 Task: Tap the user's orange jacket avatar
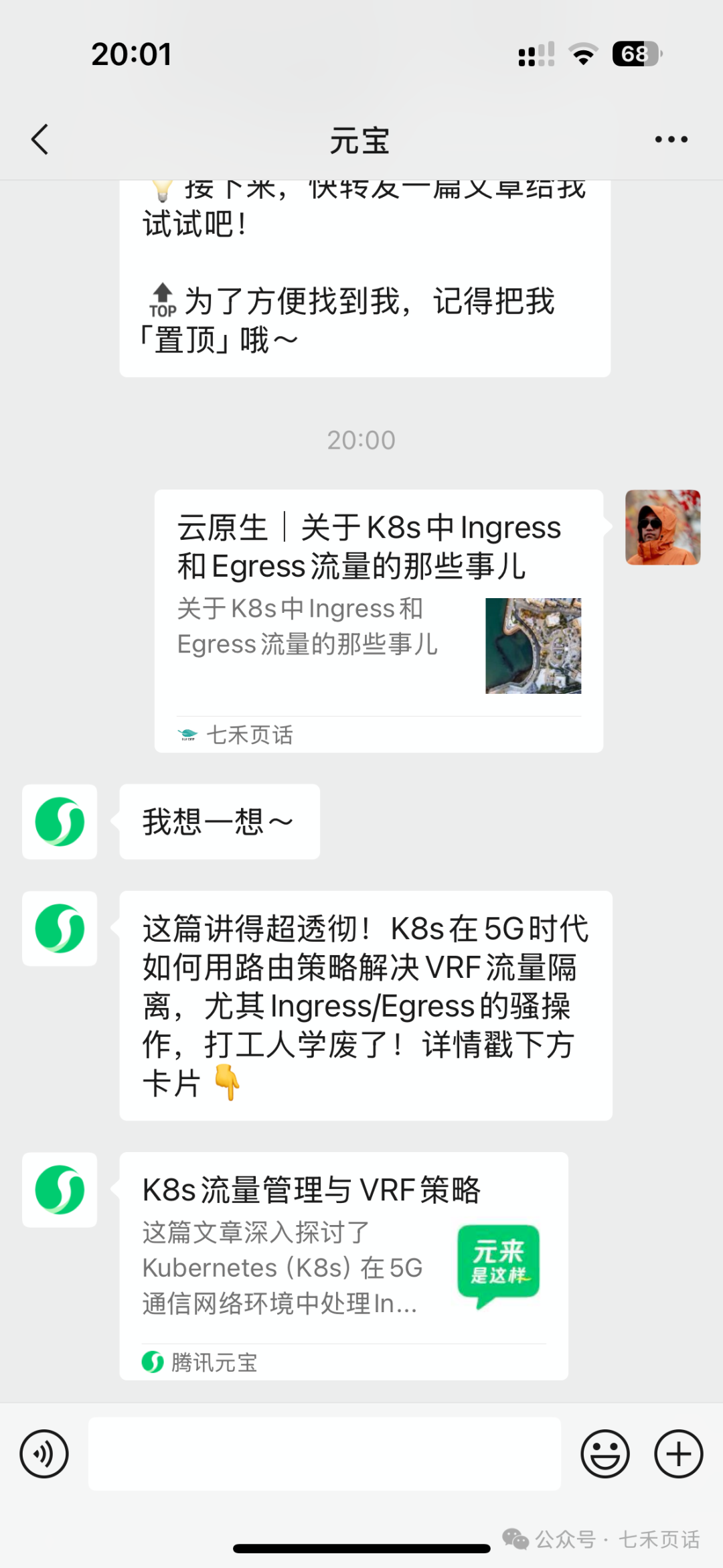(662, 527)
